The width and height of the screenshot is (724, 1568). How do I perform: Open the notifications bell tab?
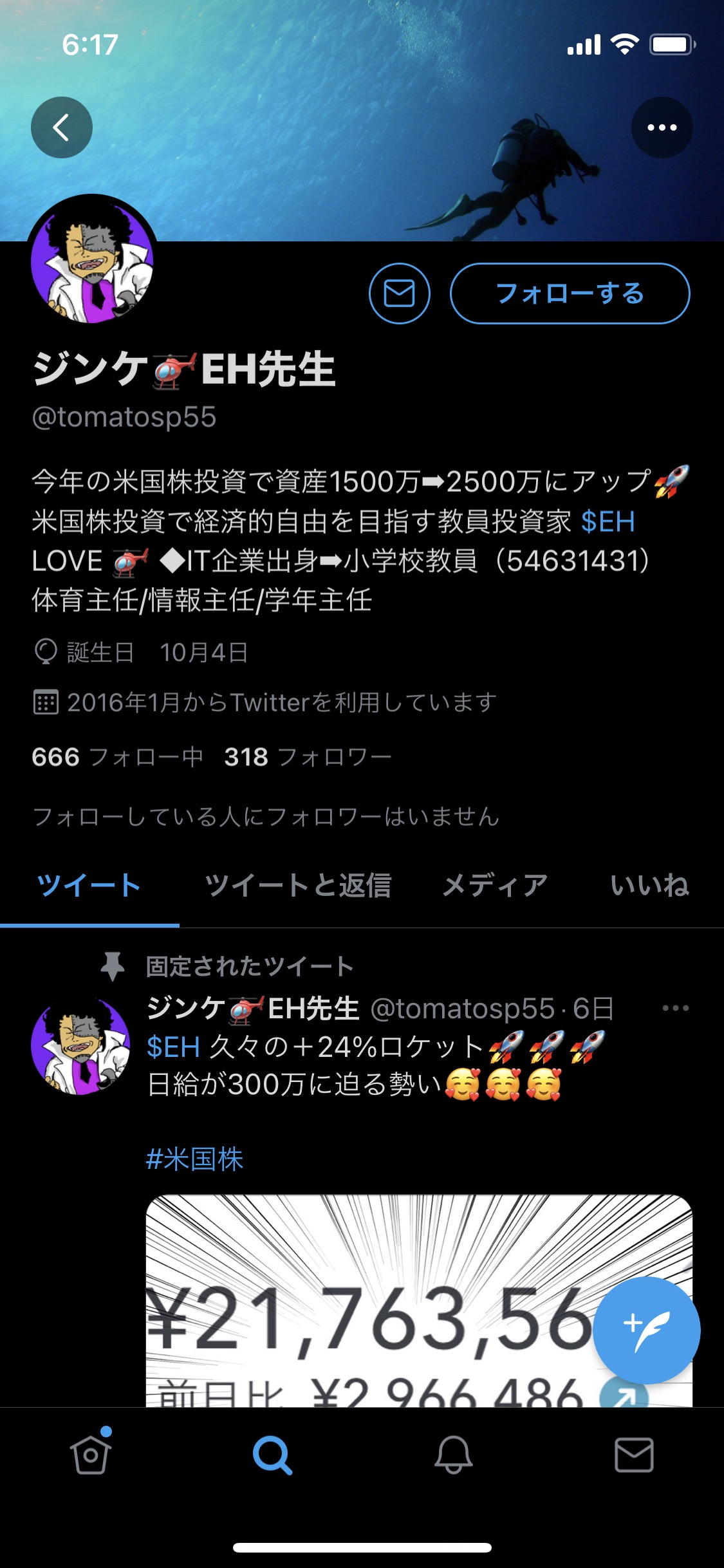(454, 1455)
